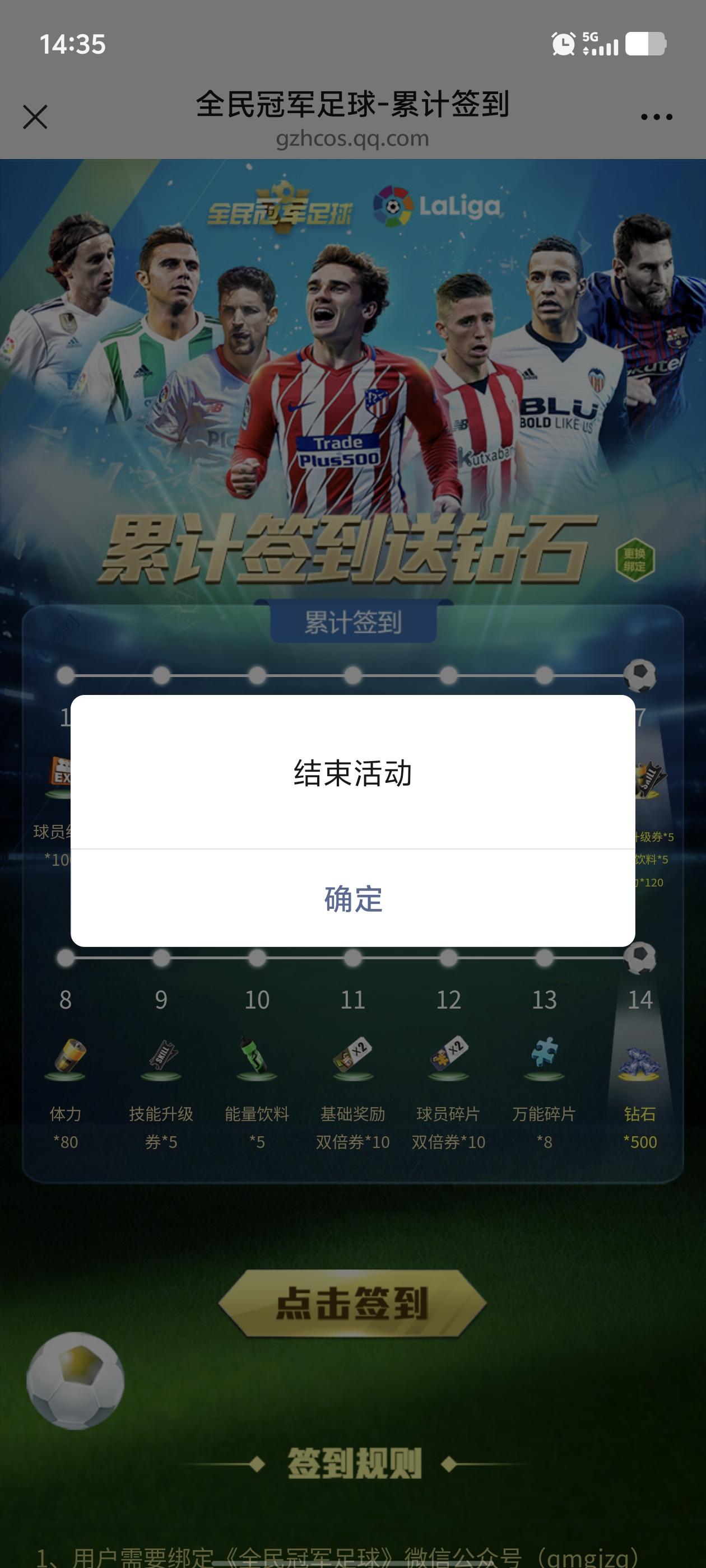
Task: Open the alarm clock status icon options
Action: coord(564,44)
